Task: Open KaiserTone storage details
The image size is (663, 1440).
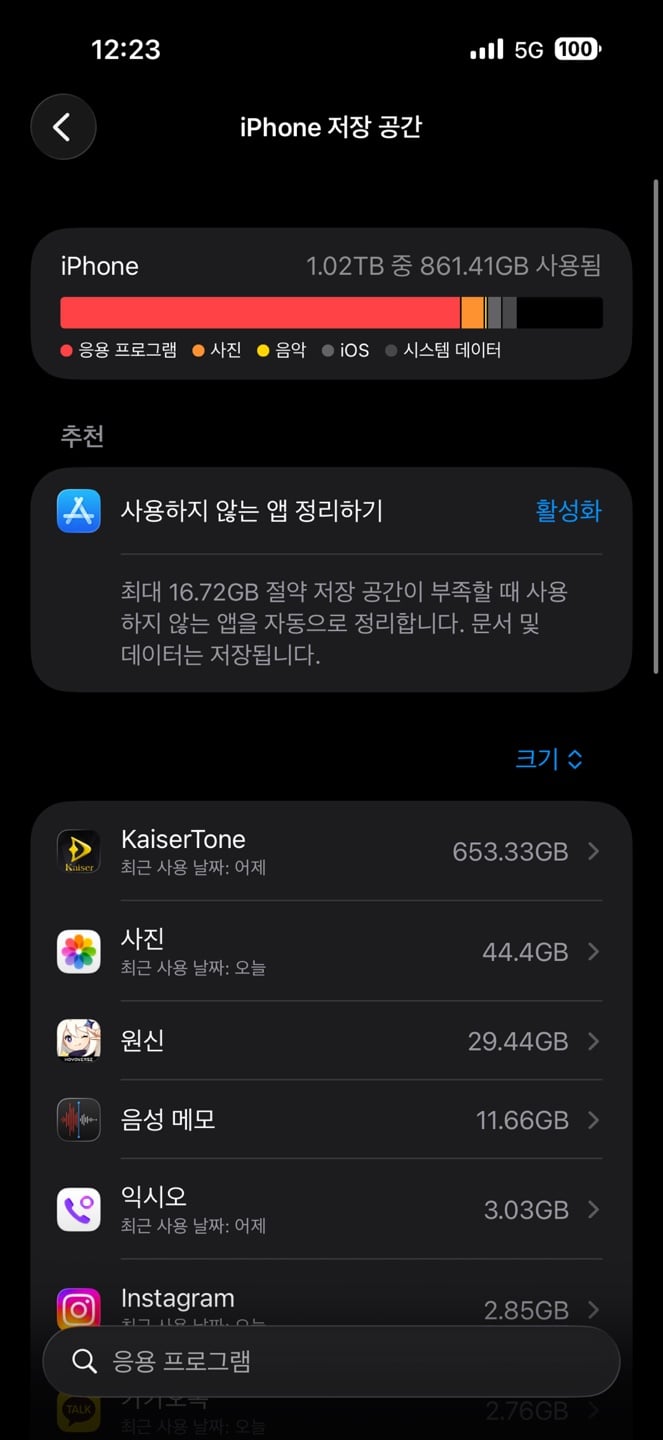Action: [x=331, y=851]
